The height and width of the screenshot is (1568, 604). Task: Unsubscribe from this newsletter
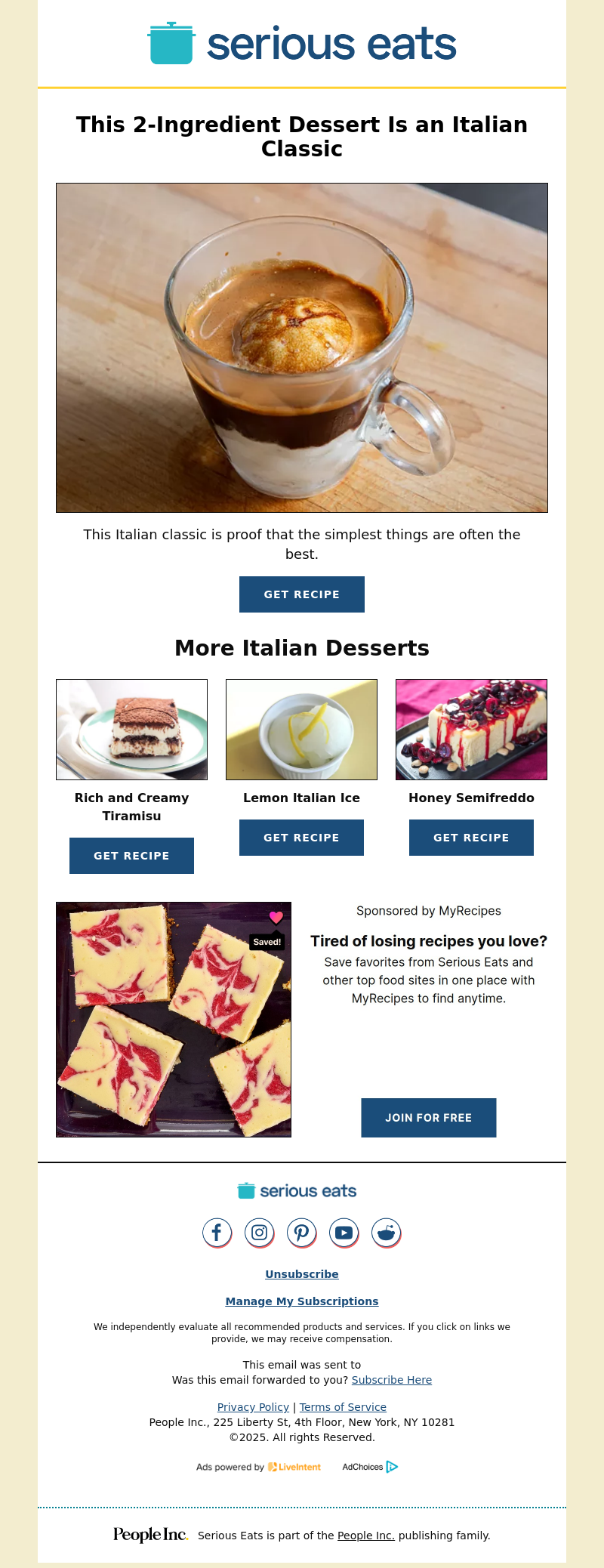pyautogui.click(x=302, y=1274)
